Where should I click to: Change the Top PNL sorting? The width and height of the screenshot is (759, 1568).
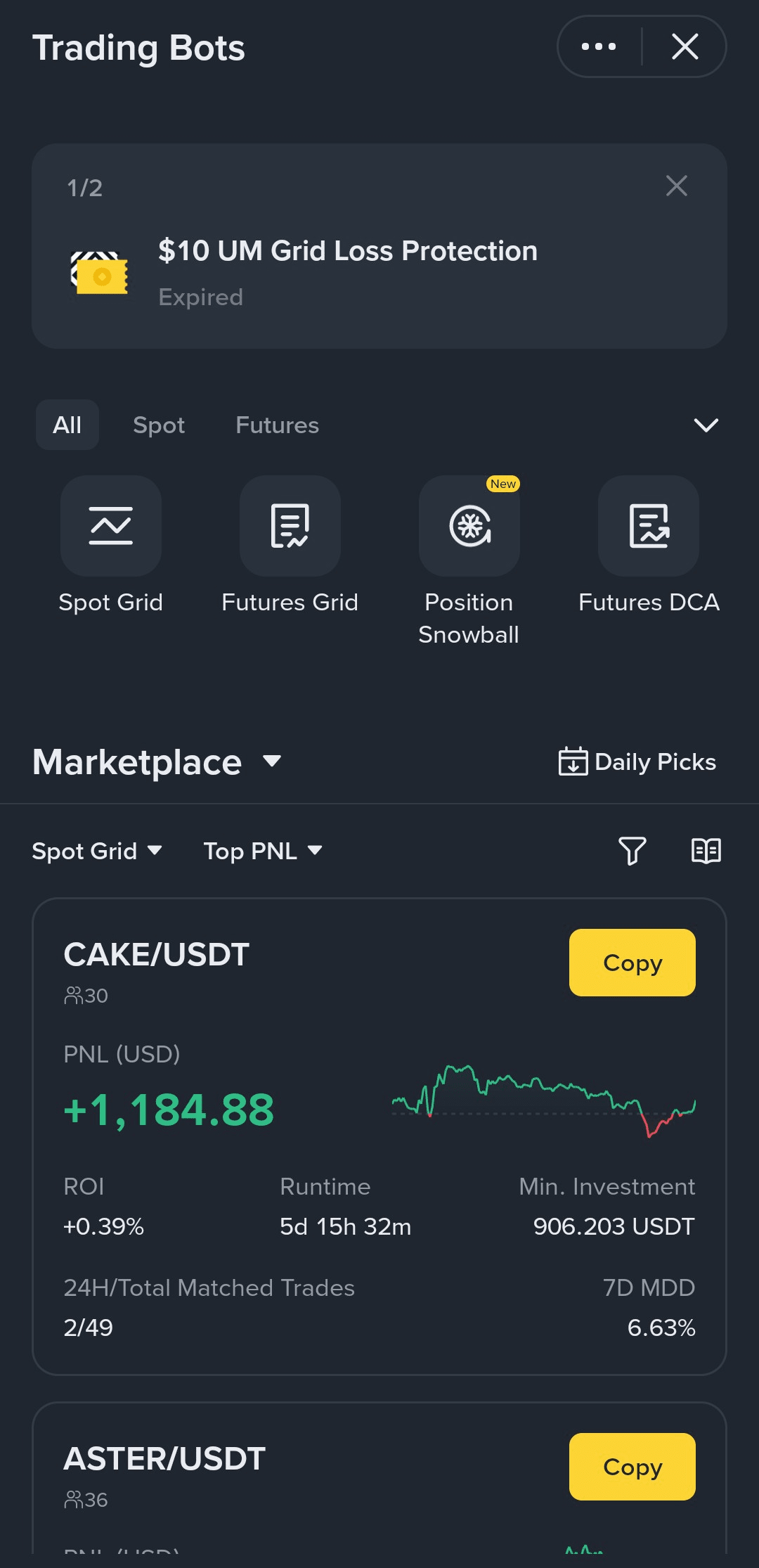coord(263,851)
